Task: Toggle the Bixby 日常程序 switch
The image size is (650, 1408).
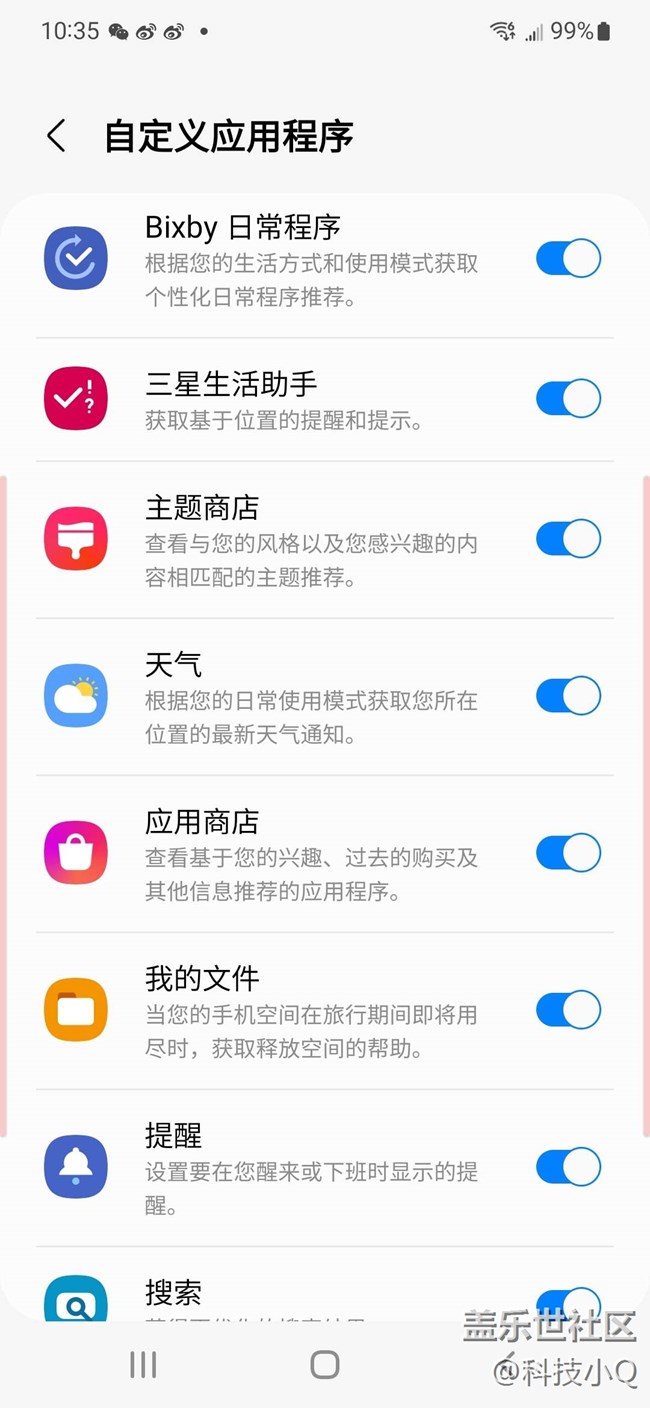Action: (568, 258)
